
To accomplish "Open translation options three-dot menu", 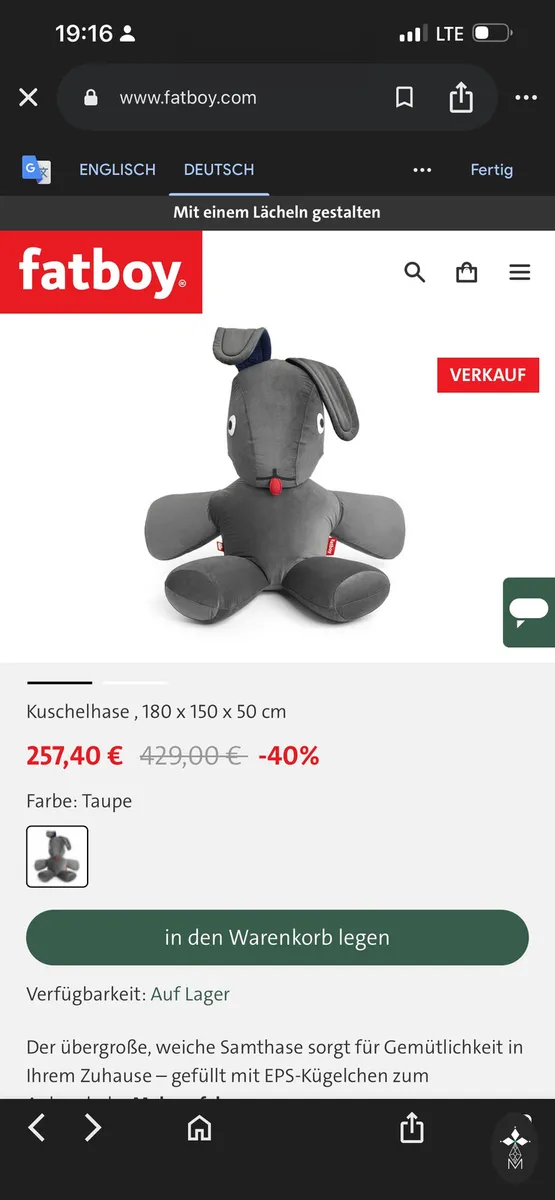I will click(x=422, y=170).
